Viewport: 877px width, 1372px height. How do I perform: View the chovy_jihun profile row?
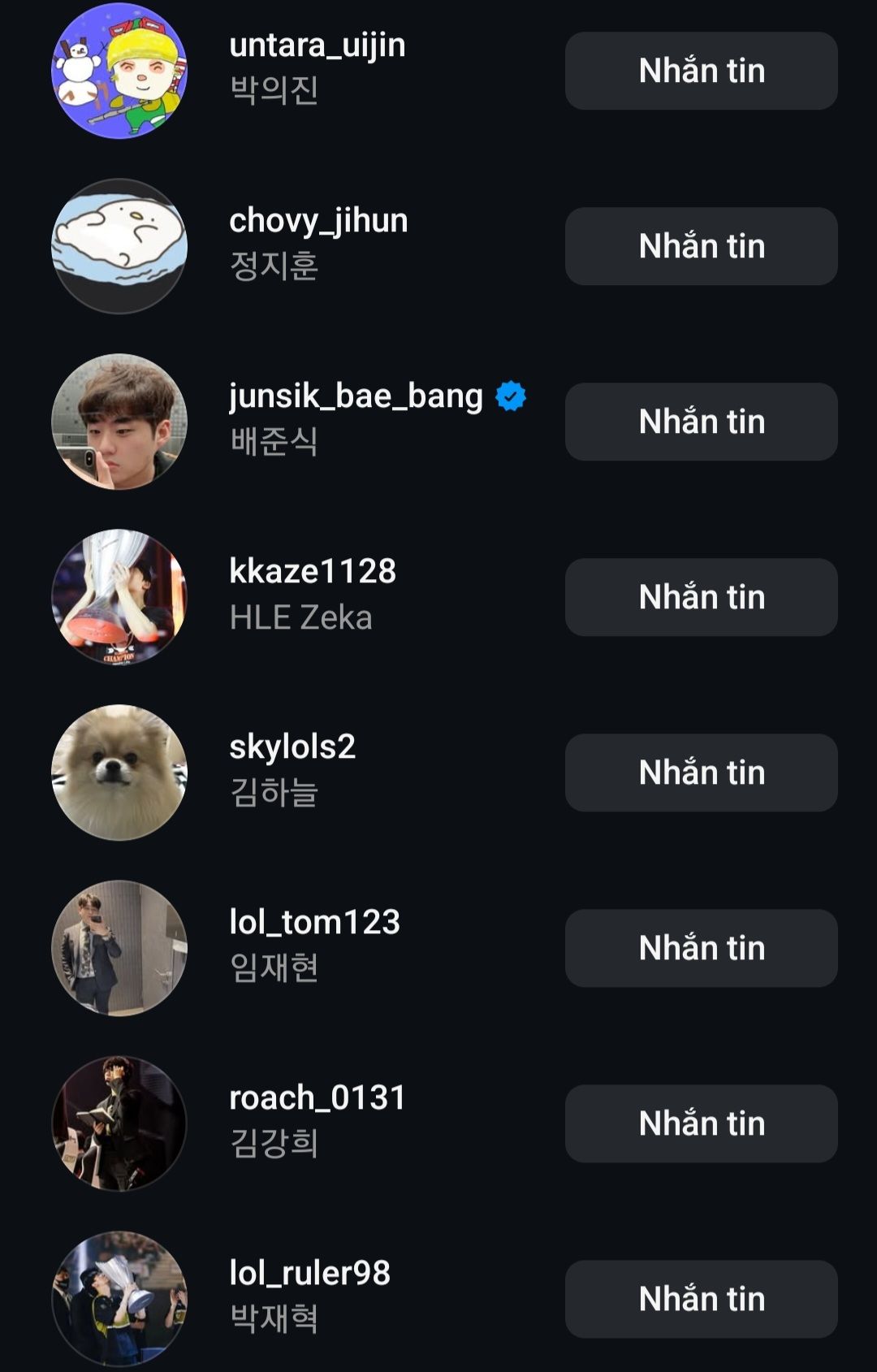point(318,222)
